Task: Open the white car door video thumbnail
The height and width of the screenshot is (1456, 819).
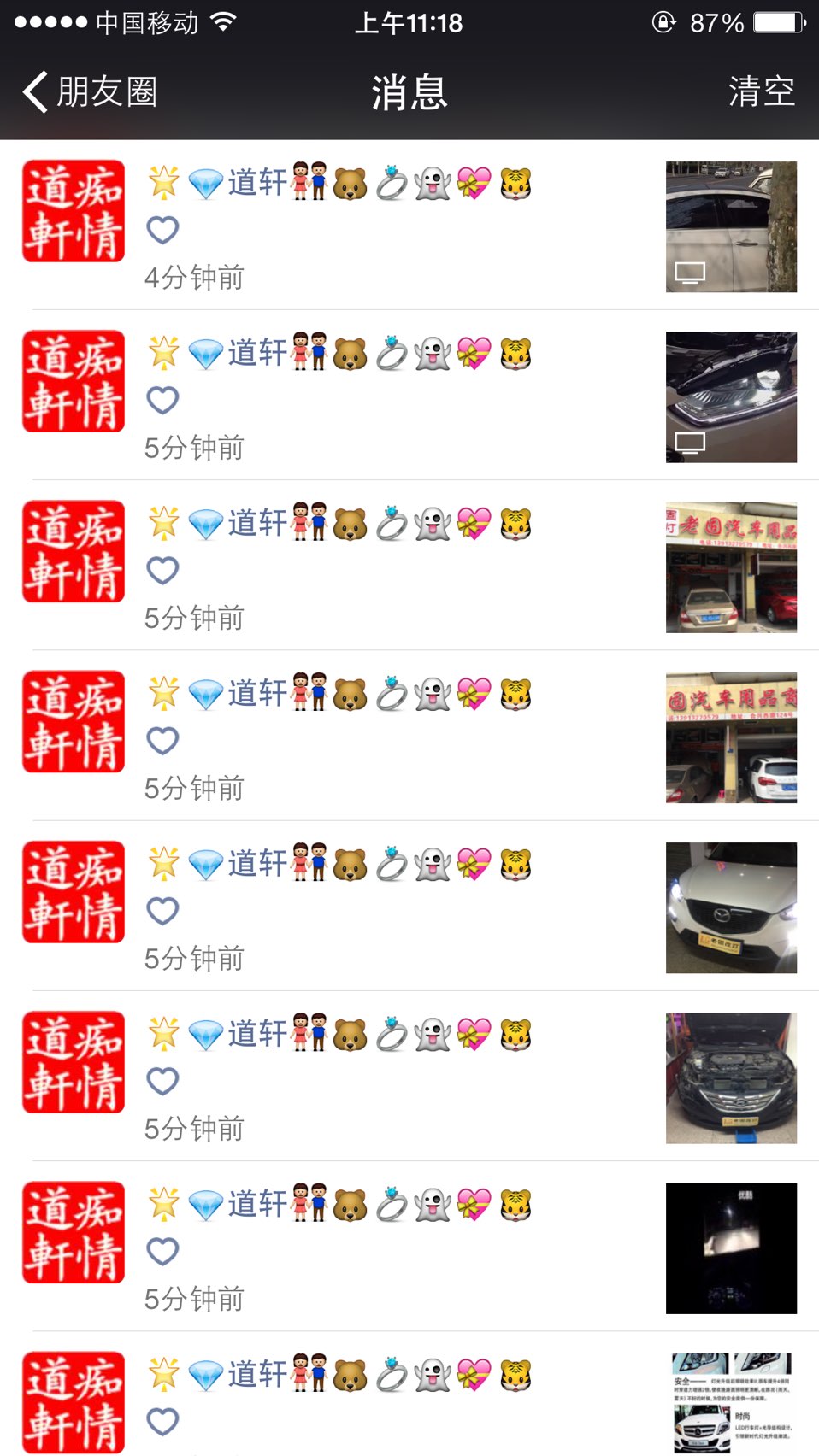Action: pos(731,226)
